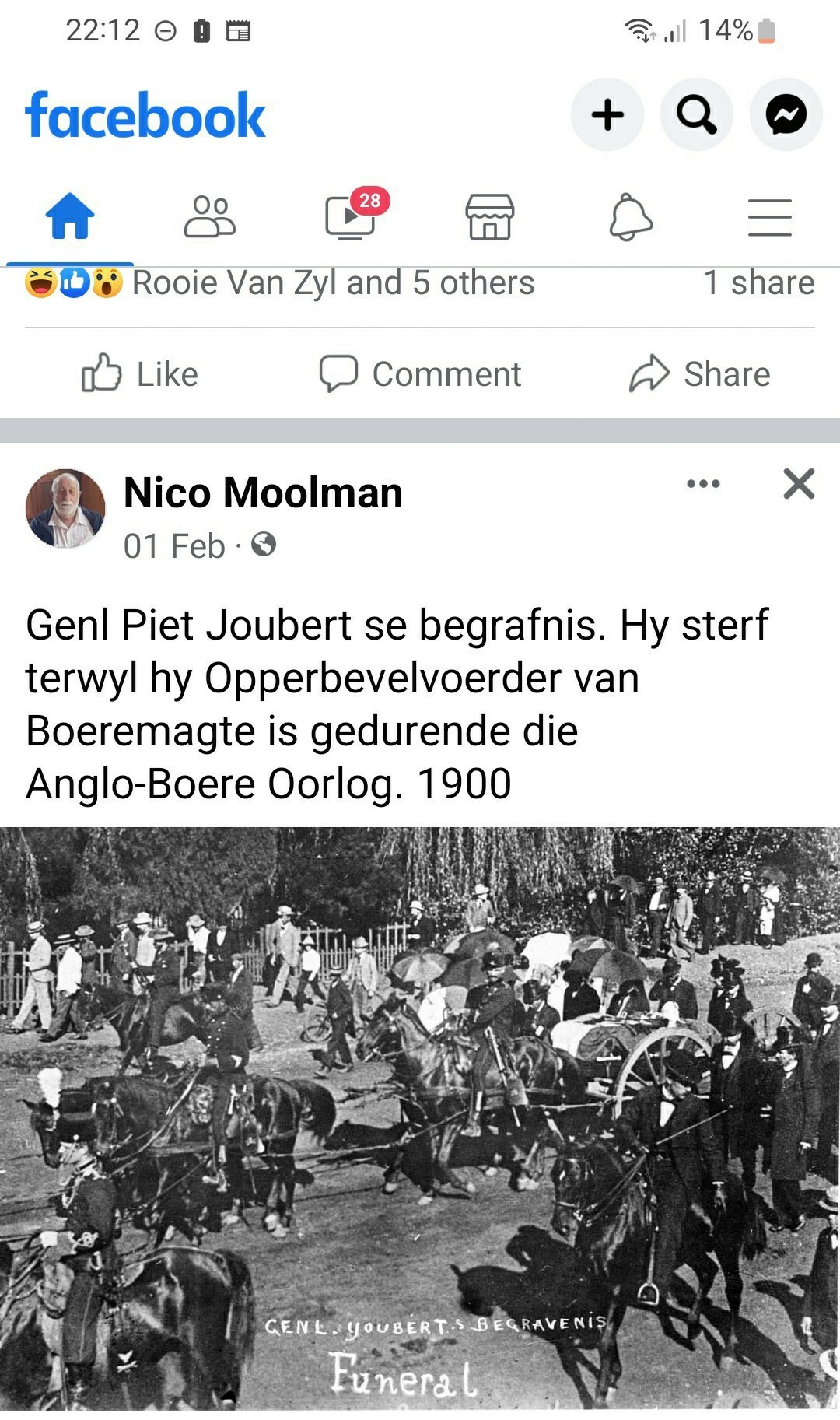Open the hamburger menu tab
The width and height of the screenshot is (840, 1420).
(769, 216)
